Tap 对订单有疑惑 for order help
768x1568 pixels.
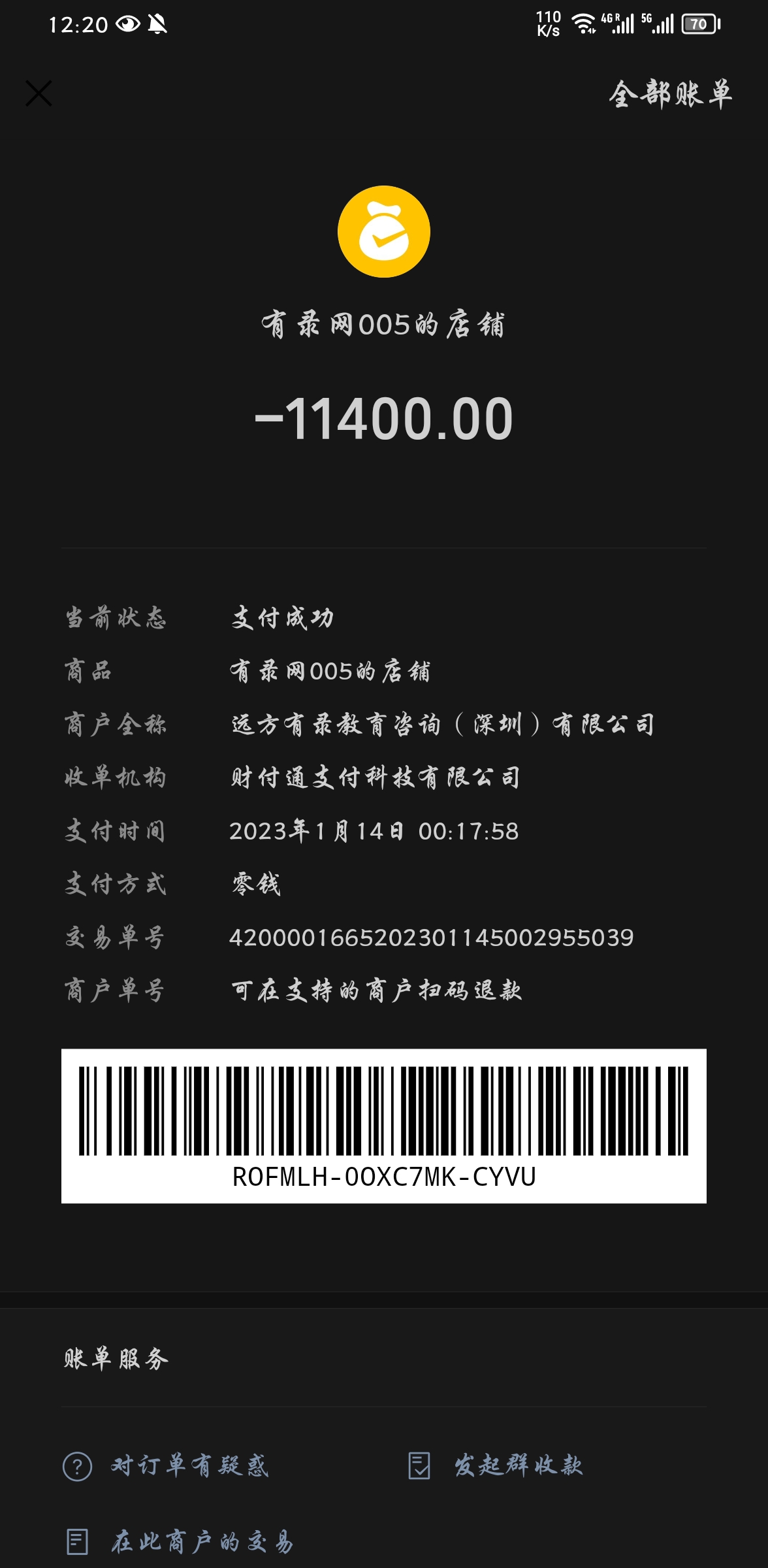(166, 1466)
